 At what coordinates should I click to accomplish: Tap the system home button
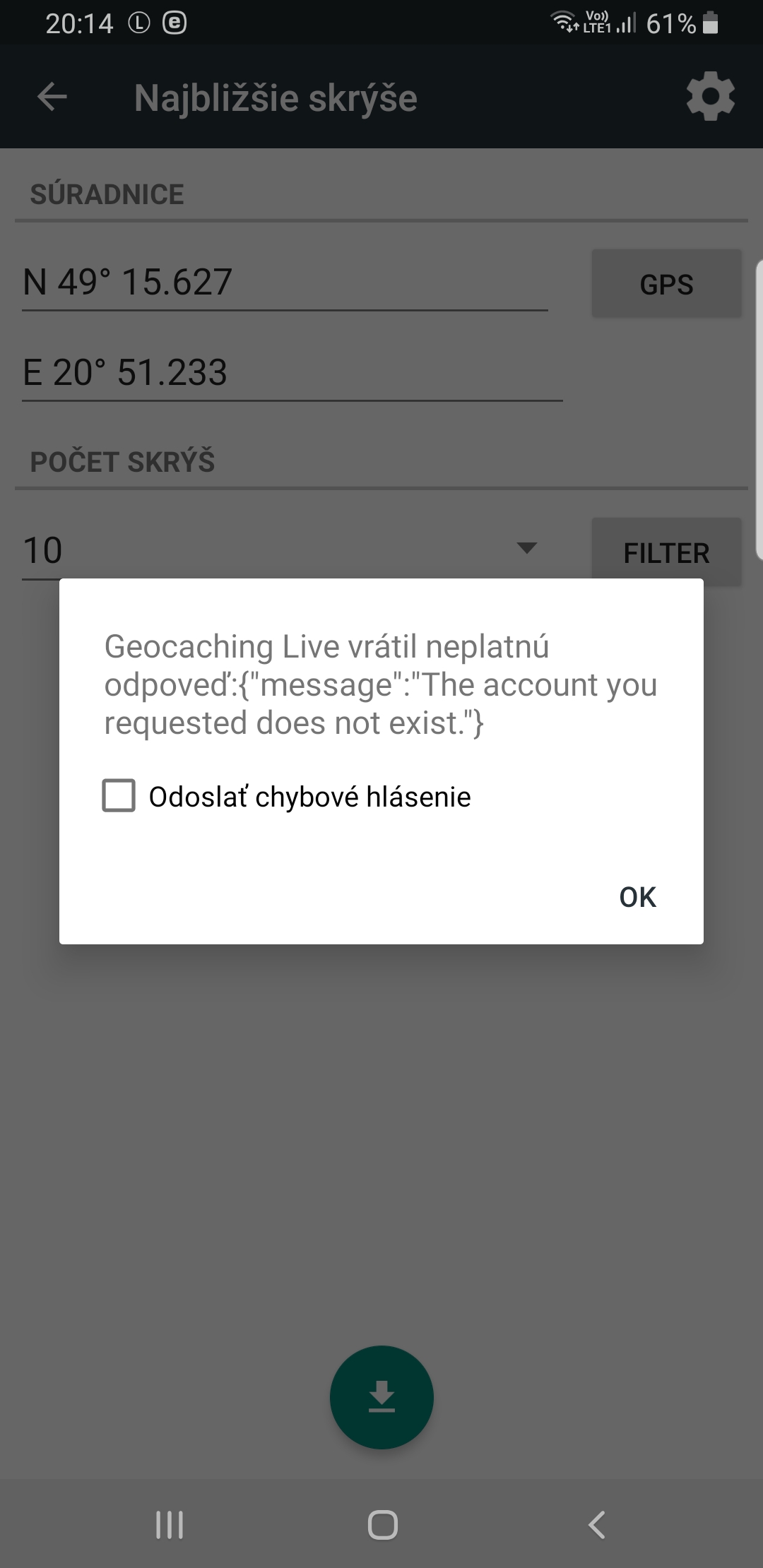[382, 1524]
